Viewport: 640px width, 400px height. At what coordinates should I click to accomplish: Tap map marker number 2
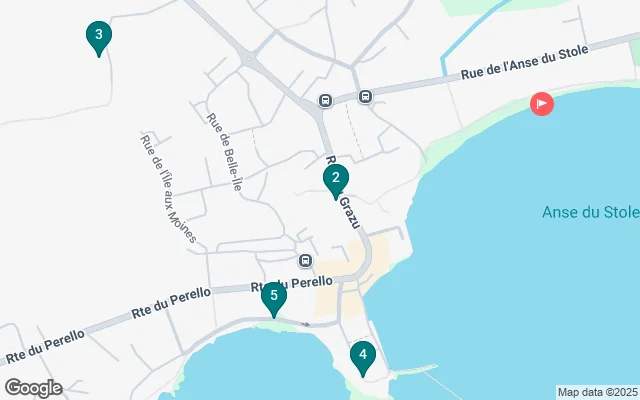point(336,179)
